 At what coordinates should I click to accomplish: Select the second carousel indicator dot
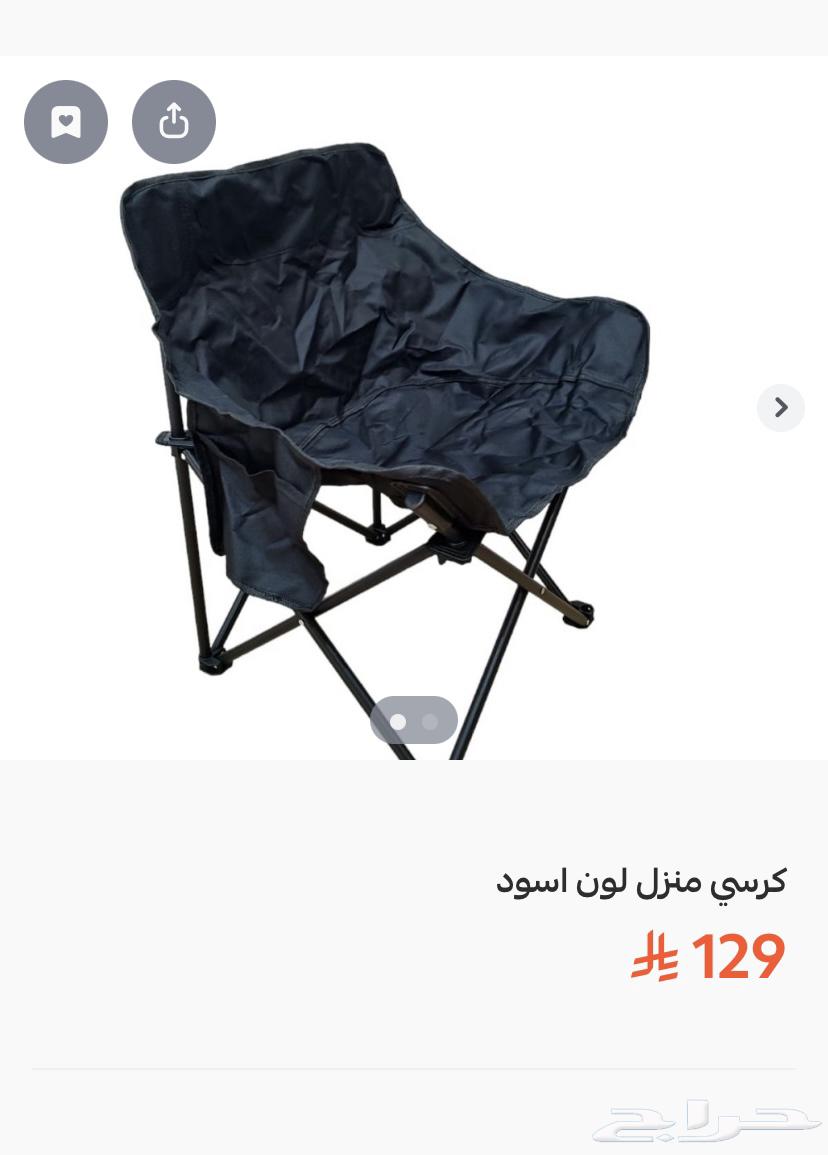click(430, 720)
